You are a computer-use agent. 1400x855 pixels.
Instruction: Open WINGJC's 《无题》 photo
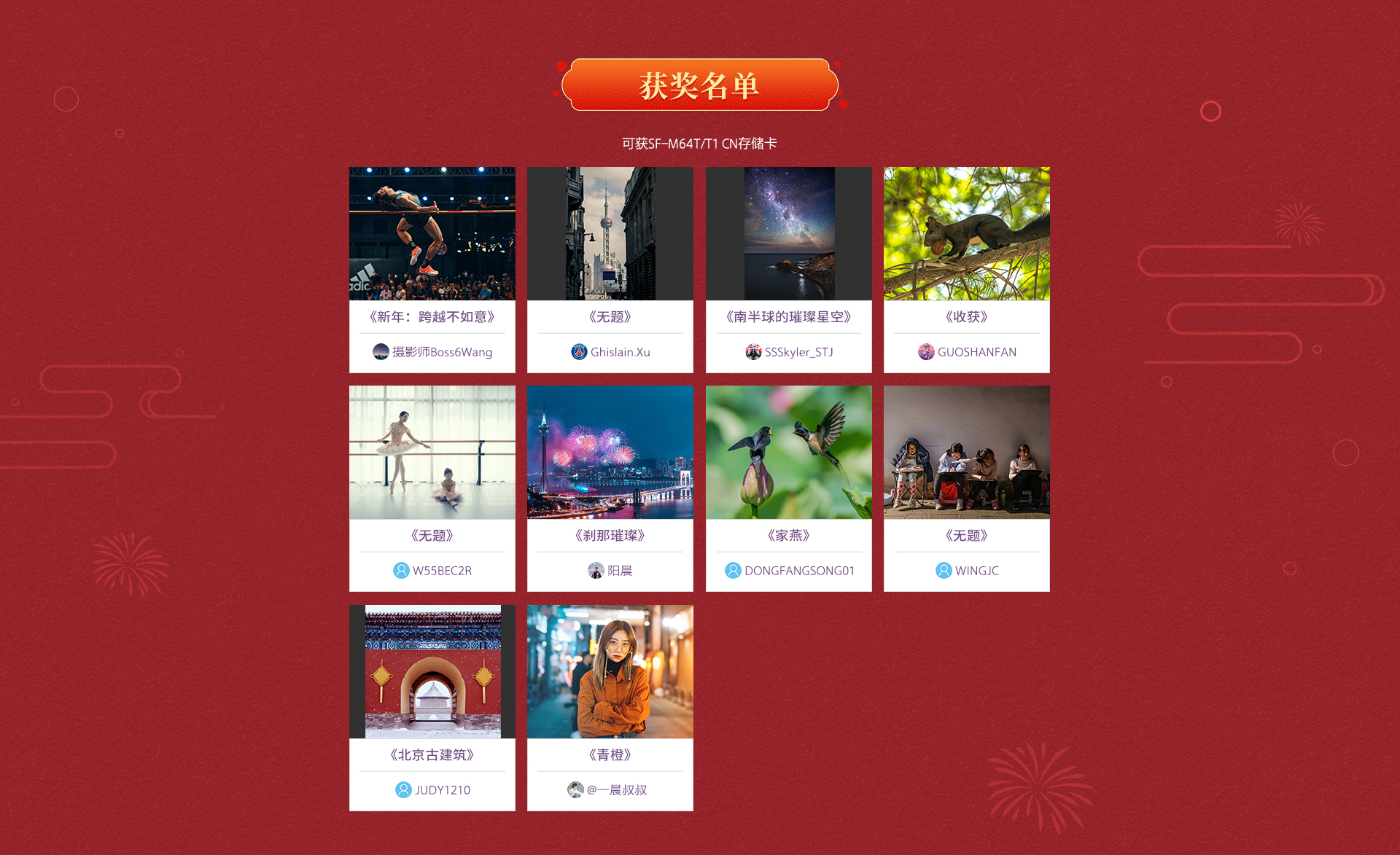click(966, 453)
